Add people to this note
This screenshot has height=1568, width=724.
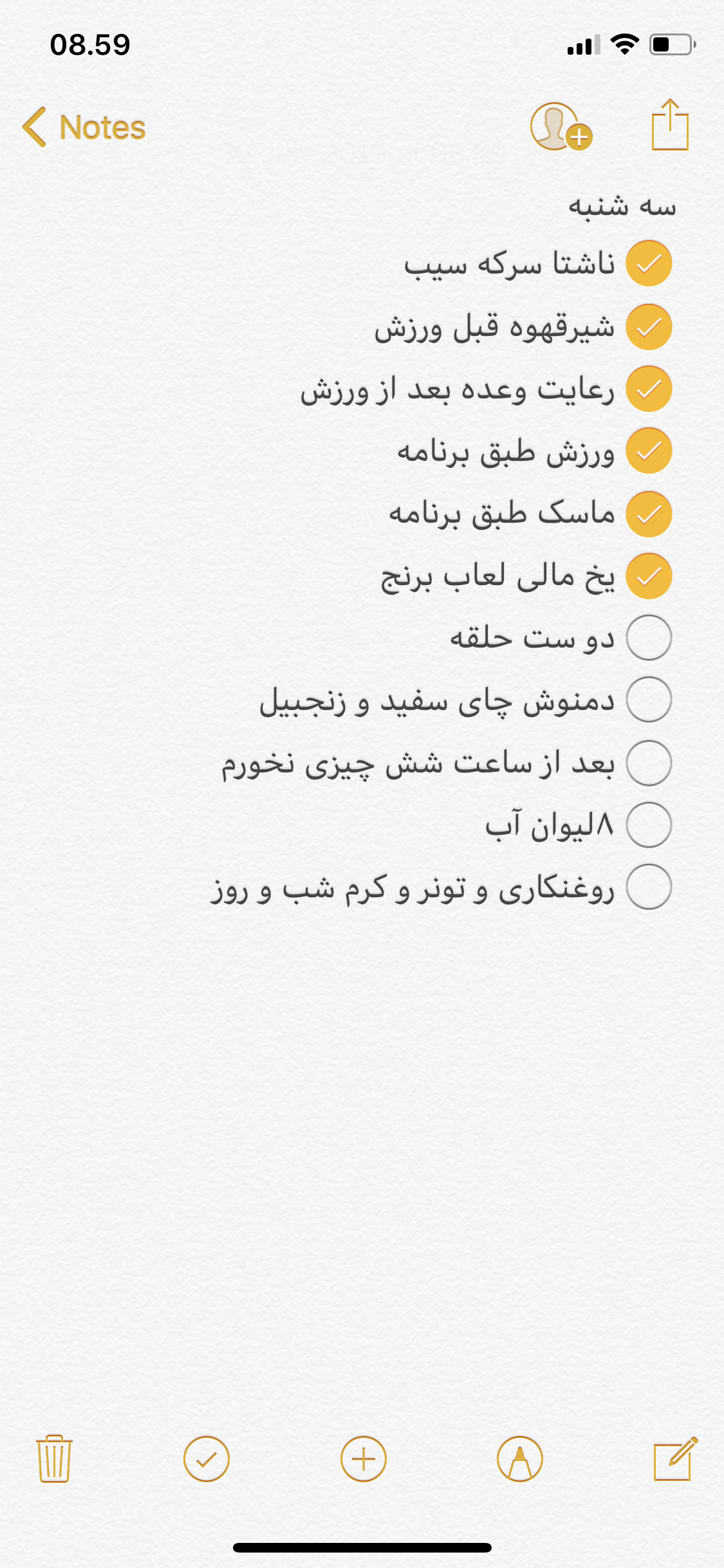[560, 127]
